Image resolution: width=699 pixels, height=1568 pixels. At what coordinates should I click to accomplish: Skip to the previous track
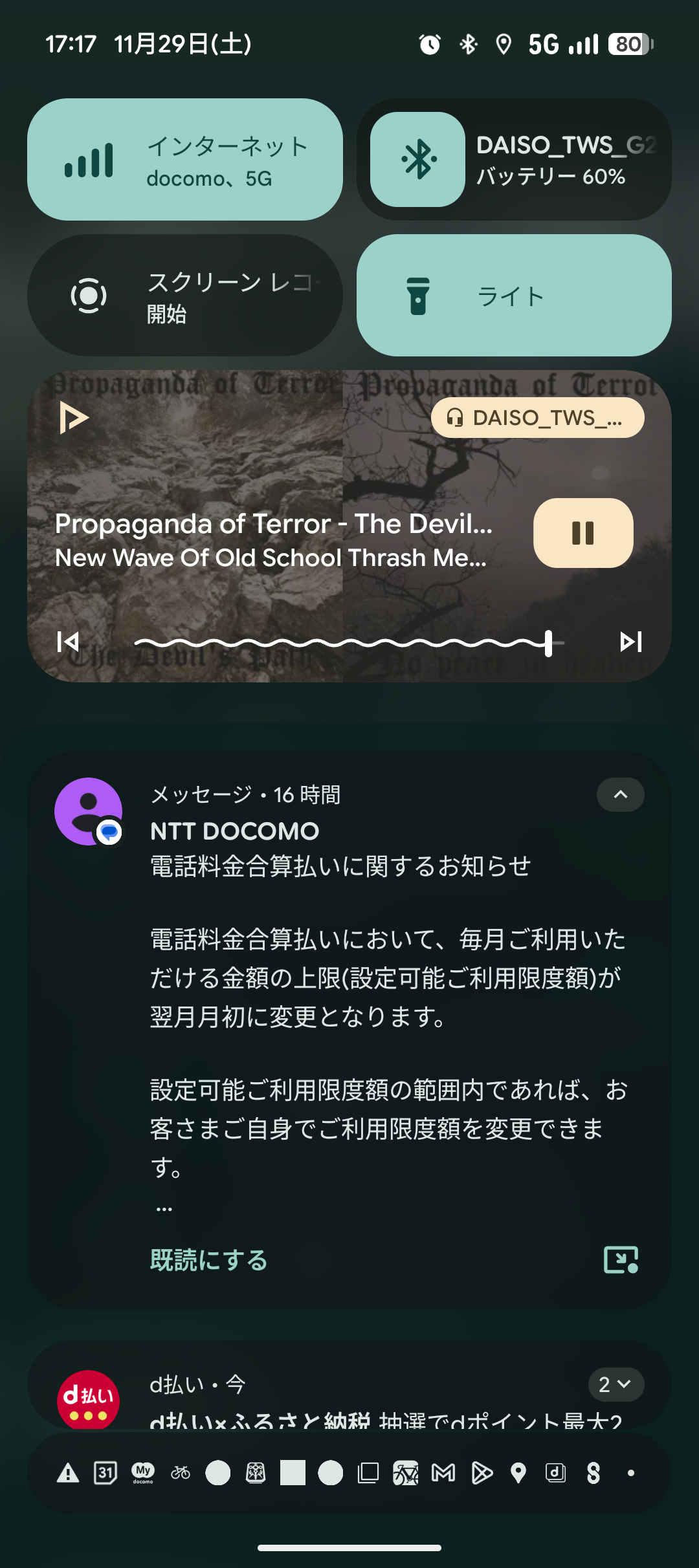pos(68,642)
